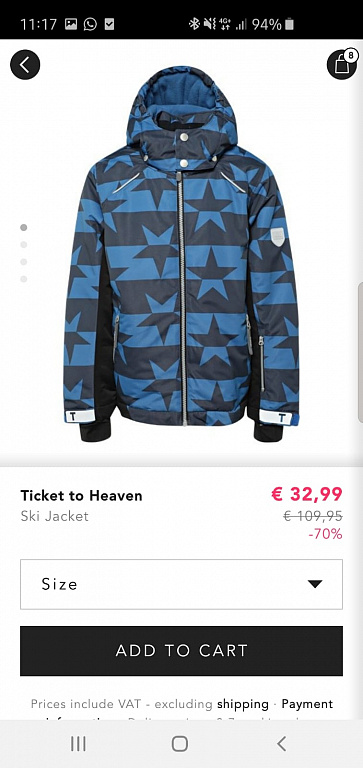Viewport: 363px width, 768px height.
Task: Add the ski jacket to cart
Action: (x=181, y=650)
